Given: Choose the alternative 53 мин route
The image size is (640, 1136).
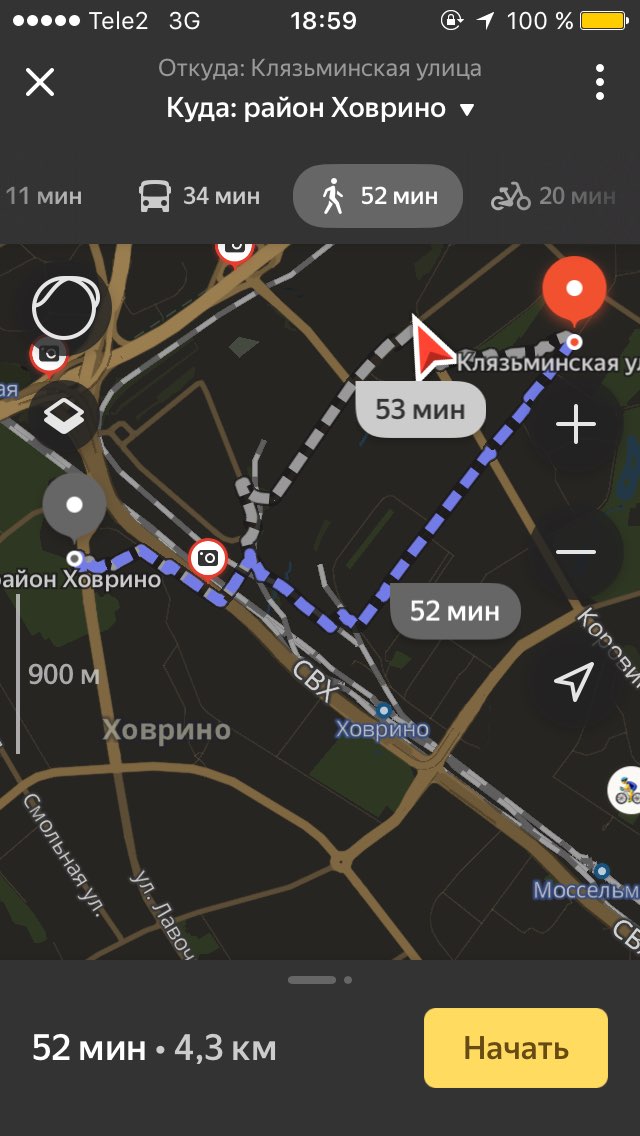Looking at the screenshot, I should (420, 409).
